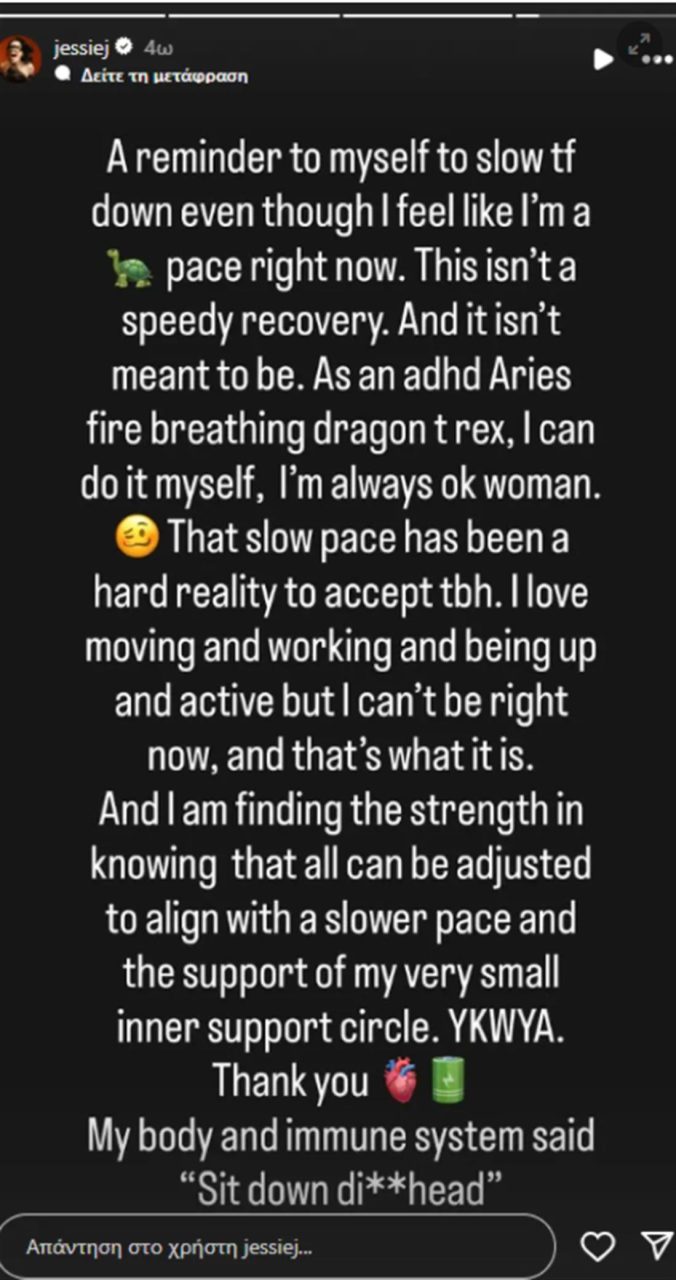See translation via Δείτε τη μετάφραση
Screen dimensions: 676x1280
165,75
